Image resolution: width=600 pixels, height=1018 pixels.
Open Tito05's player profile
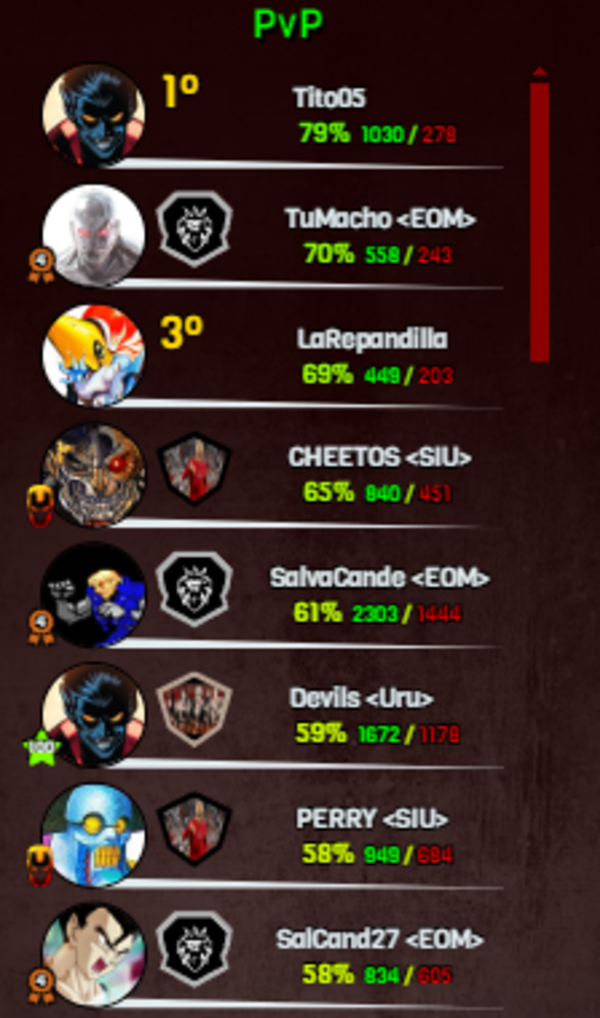[x=329, y=98]
